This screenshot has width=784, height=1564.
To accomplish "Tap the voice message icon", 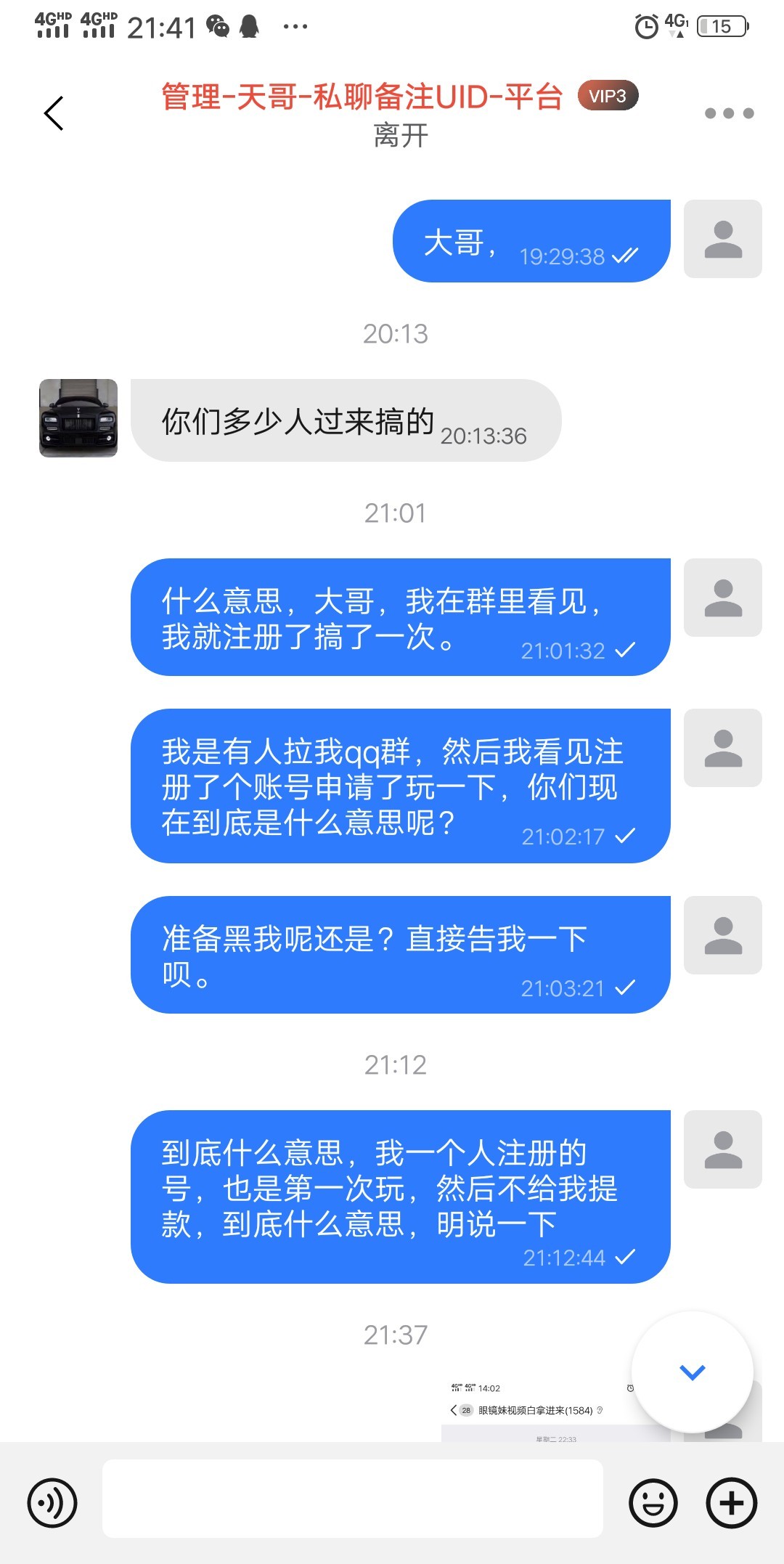I will pyautogui.click(x=52, y=1502).
